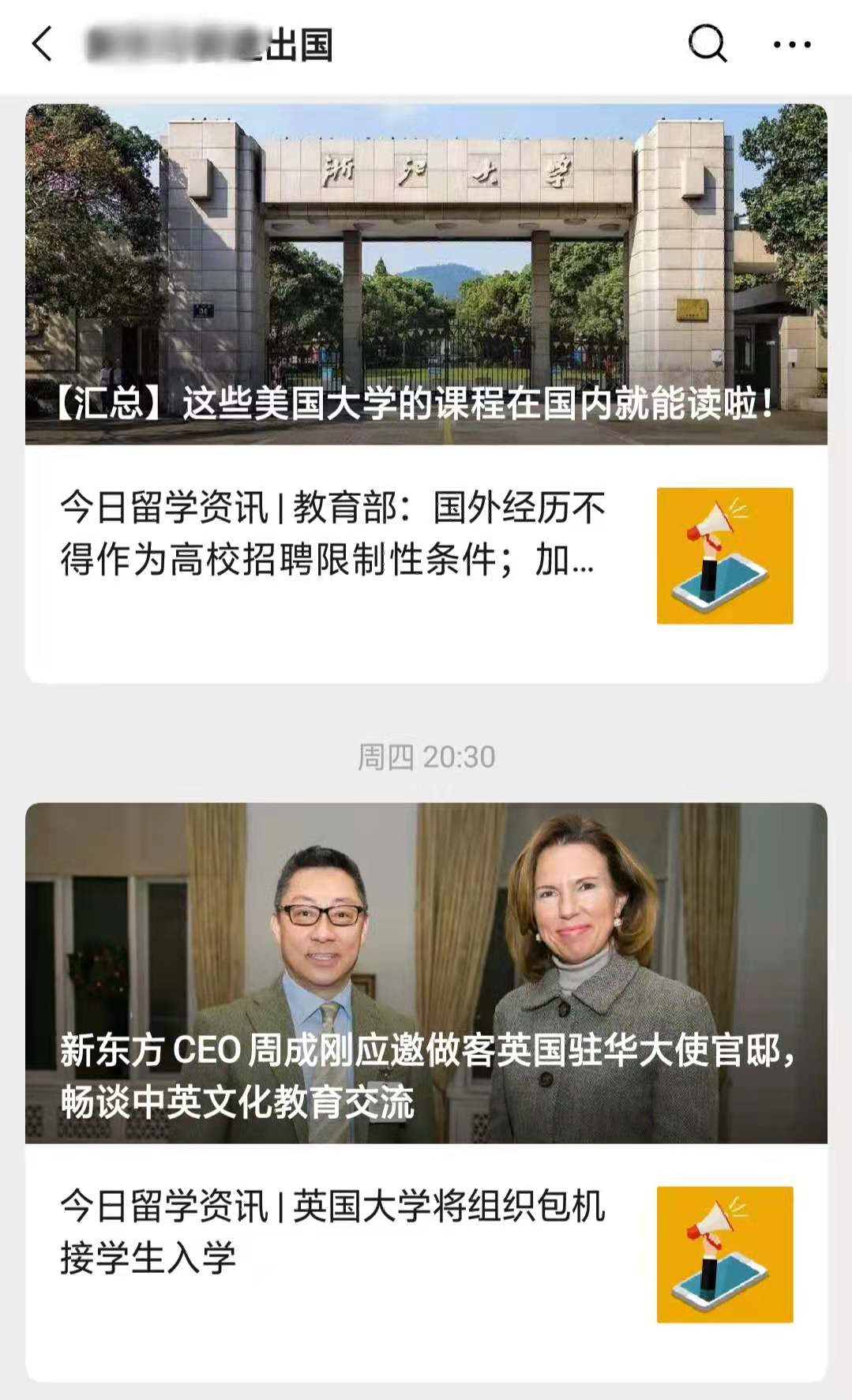Search articles in this official account
This screenshot has height=1400, width=852.
coord(707,43)
